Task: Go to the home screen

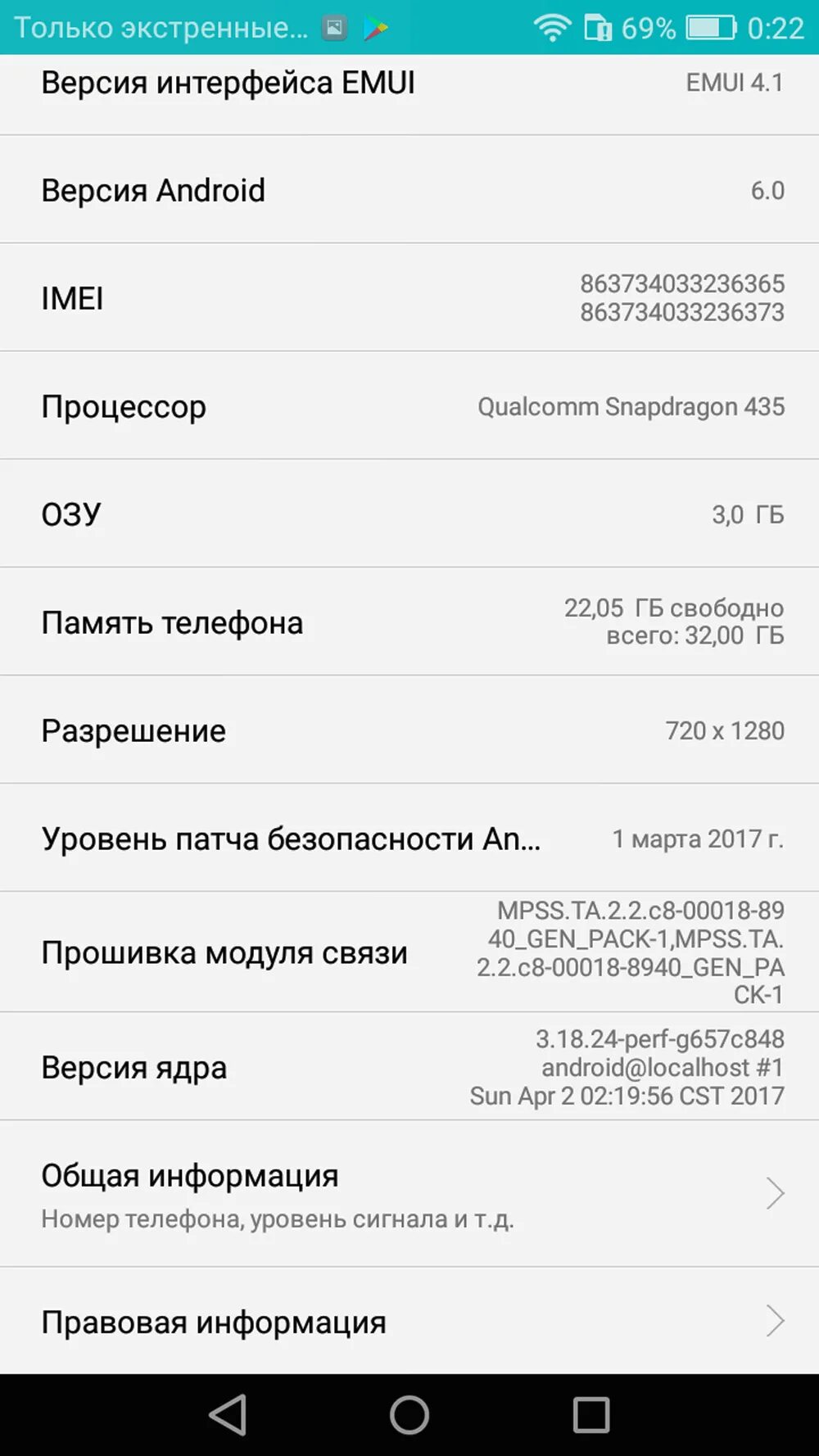Action: pos(409,1414)
